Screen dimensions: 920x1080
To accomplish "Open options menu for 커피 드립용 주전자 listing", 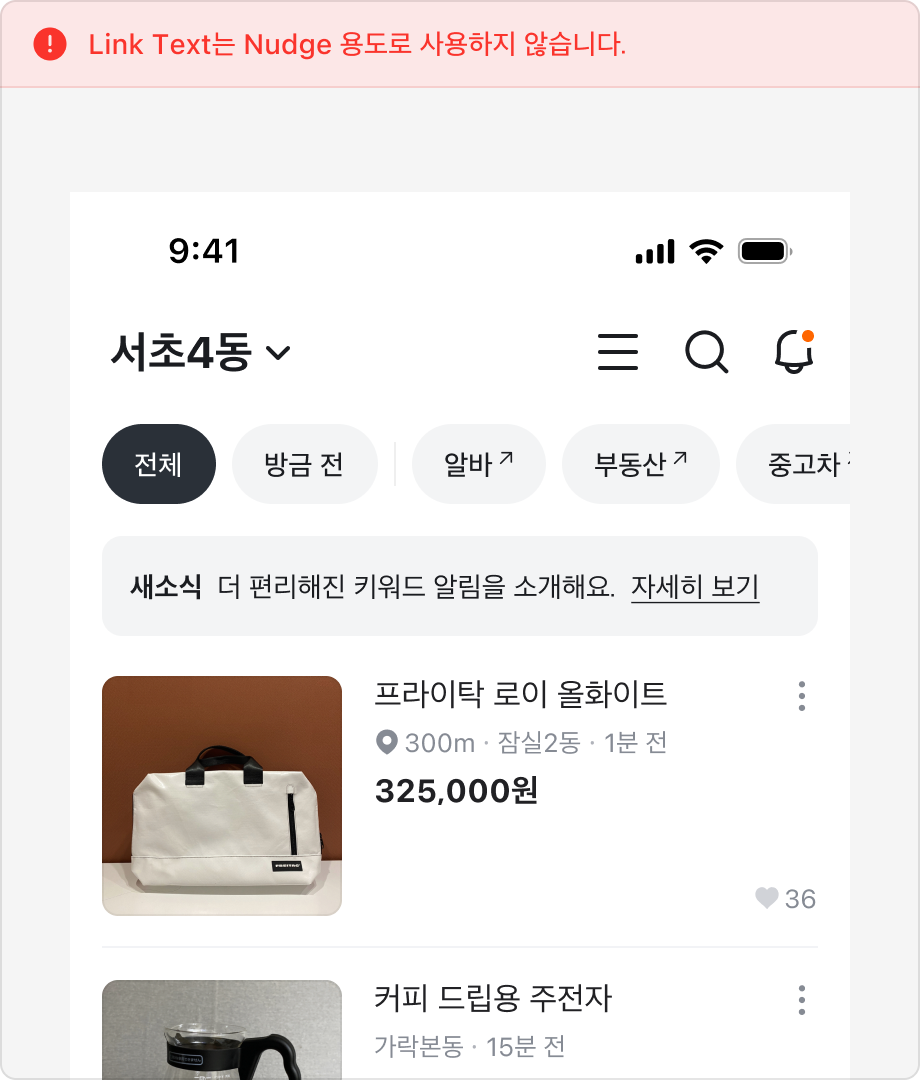I will [x=801, y=999].
